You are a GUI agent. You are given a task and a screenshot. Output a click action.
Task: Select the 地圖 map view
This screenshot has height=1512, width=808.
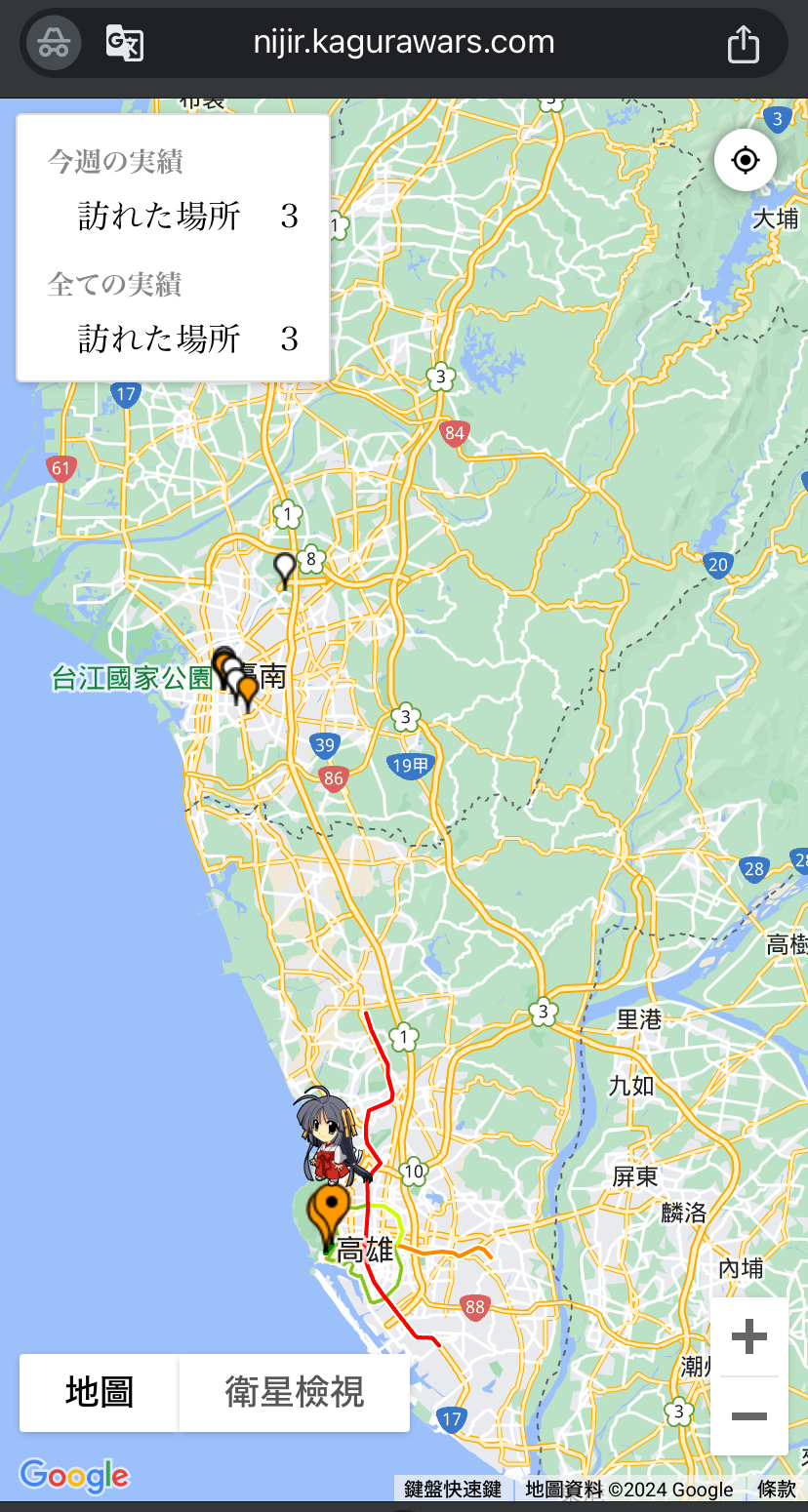[100, 1392]
